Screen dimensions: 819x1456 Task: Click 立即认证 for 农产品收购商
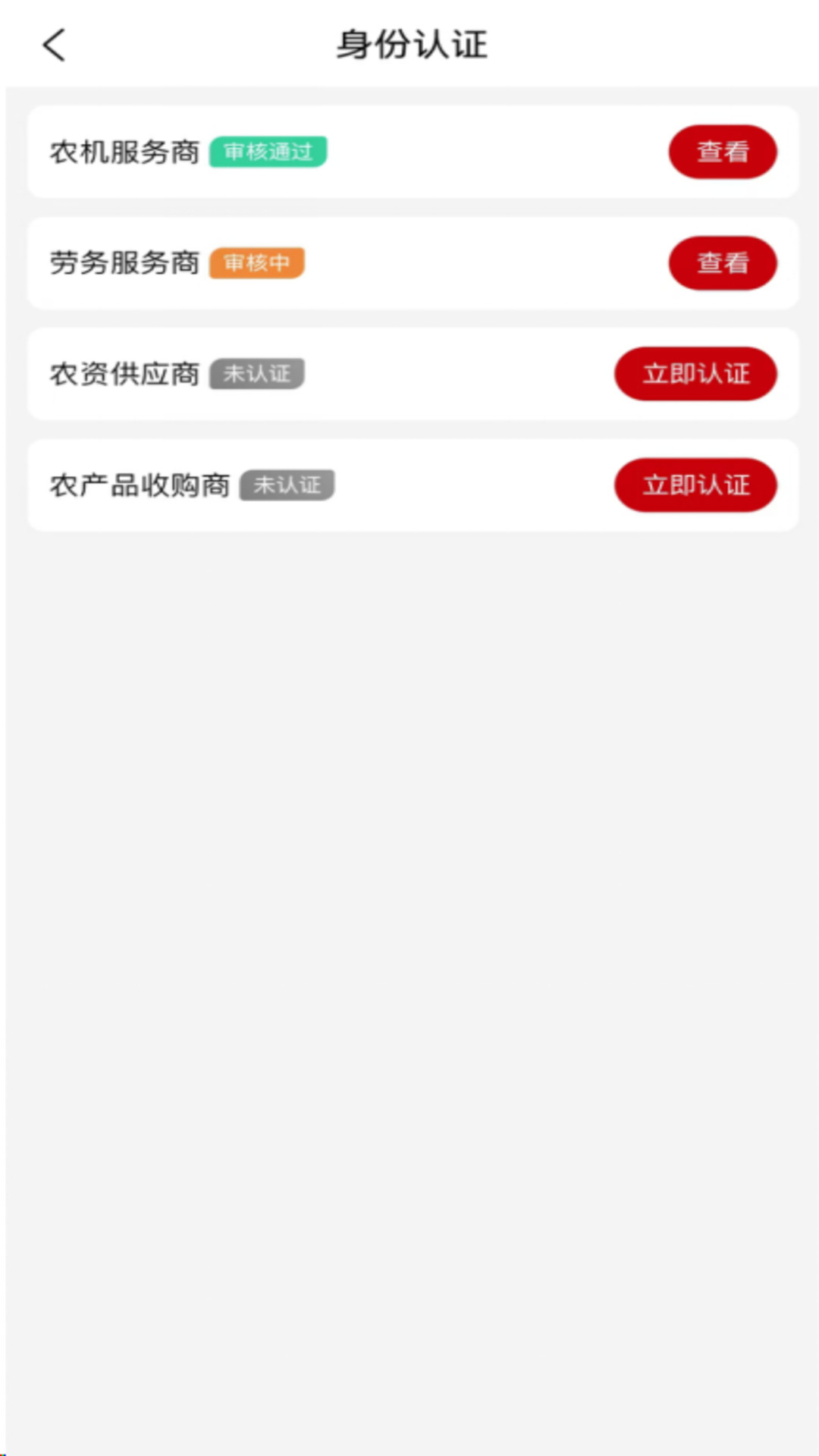695,485
